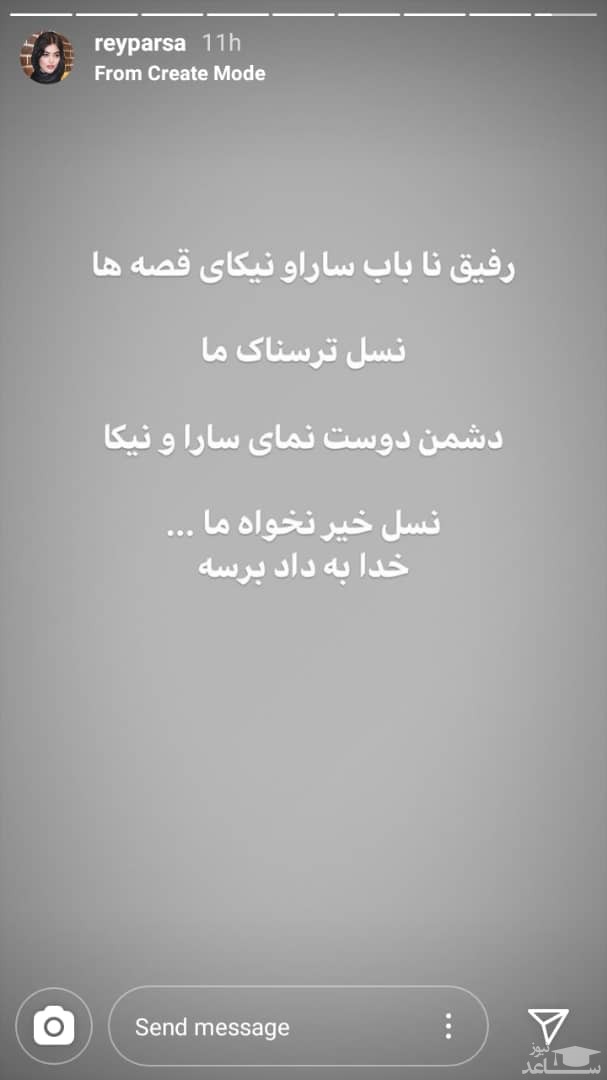Share this story with the paper plane icon
Image resolution: width=607 pixels, height=1080 pixels.
547,1026
